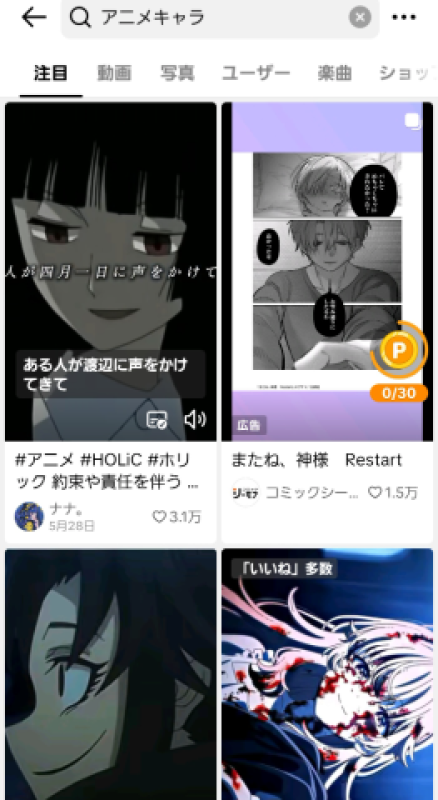Viewport: 438px width, 800px height.
Task: Tap the orange P points badge
Action: (399, 350)
